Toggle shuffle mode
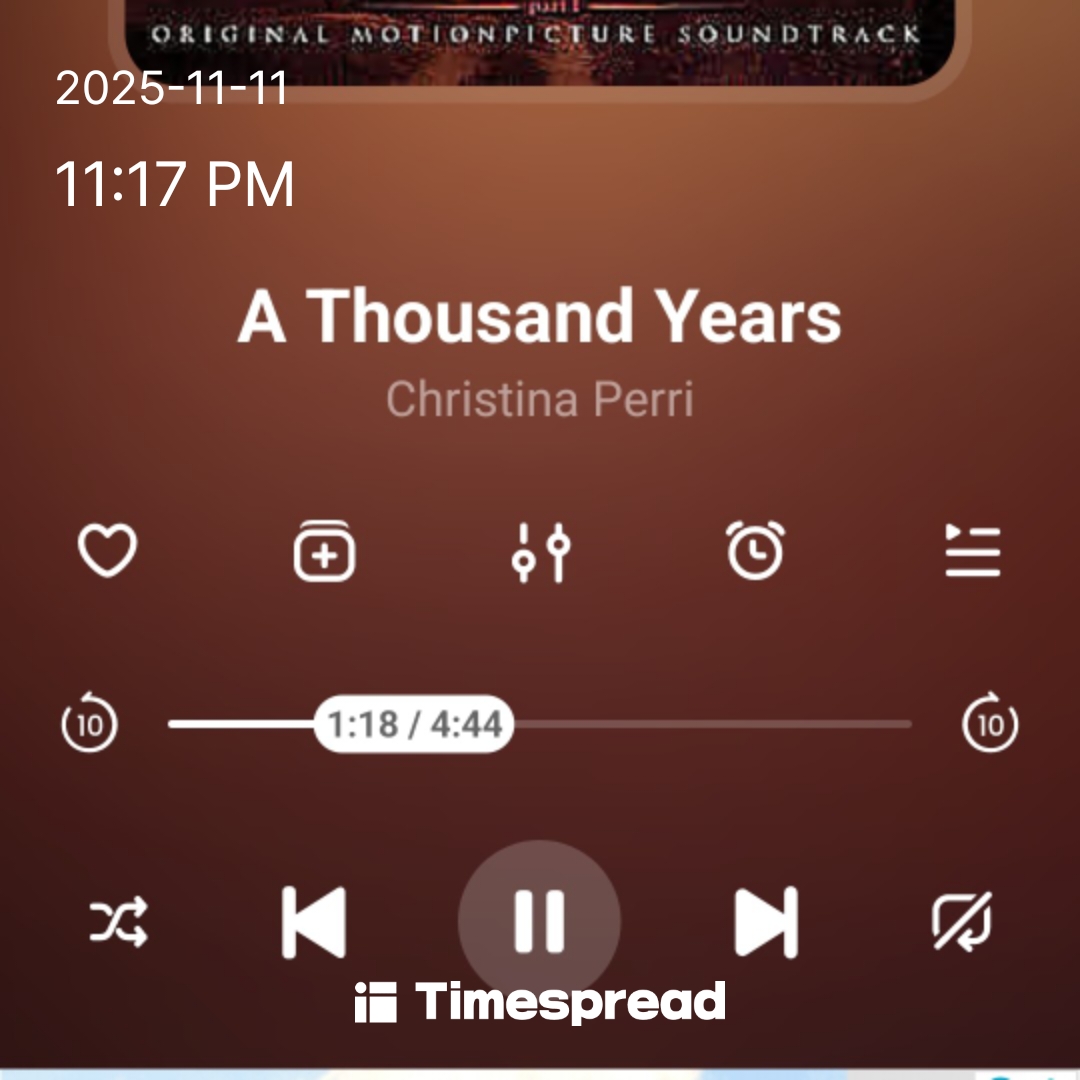 (x=119, y=921)
